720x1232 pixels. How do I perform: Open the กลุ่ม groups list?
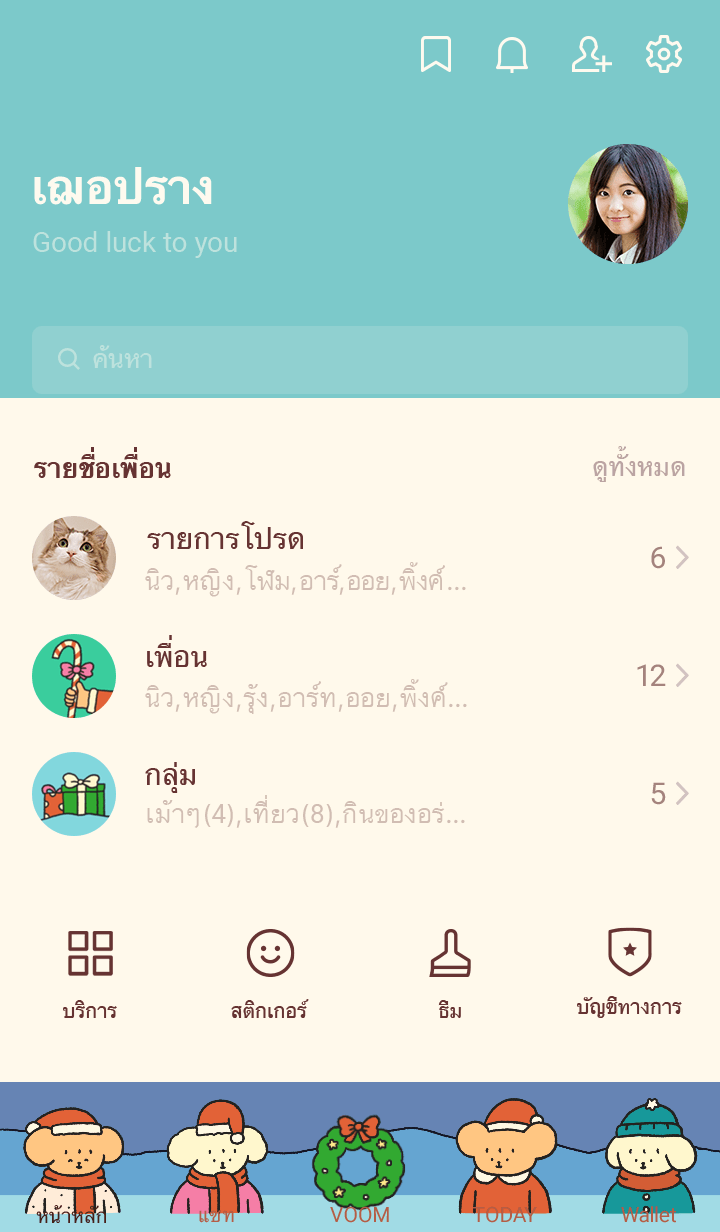pyautogui.click(x=360, y=794)
